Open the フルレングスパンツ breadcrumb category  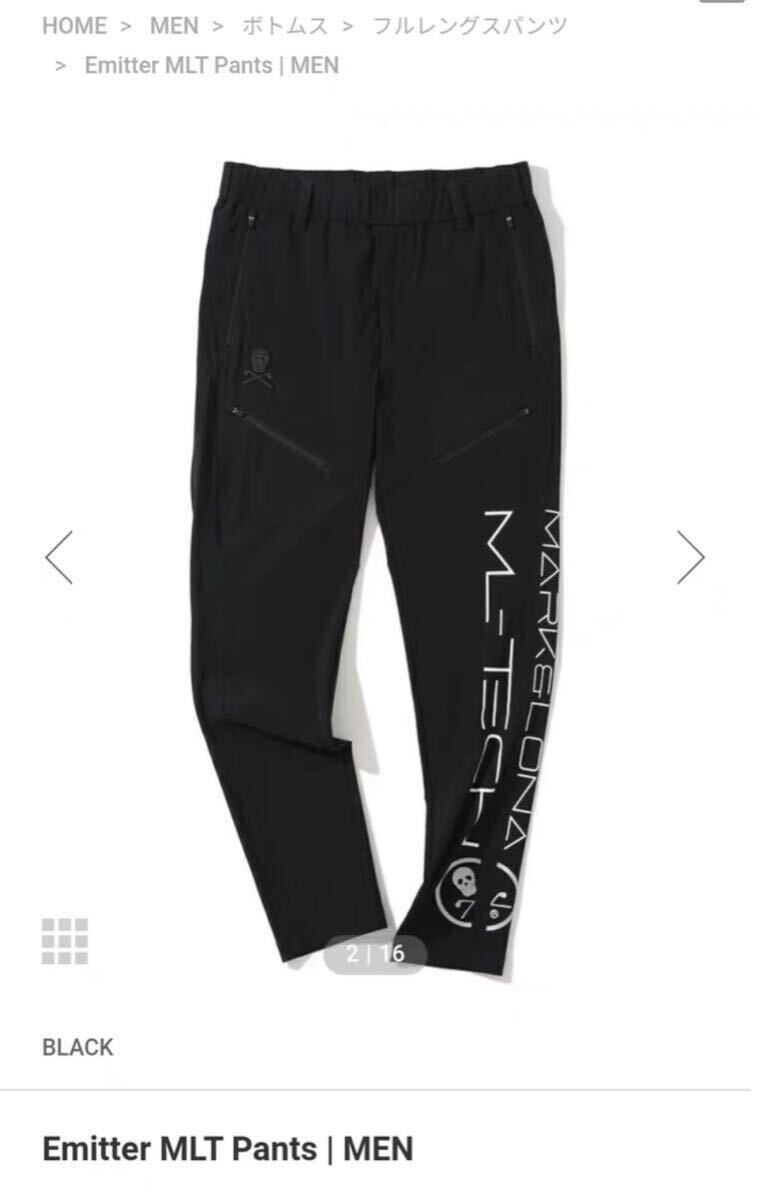pyautogui.click(x=469, y=25)
